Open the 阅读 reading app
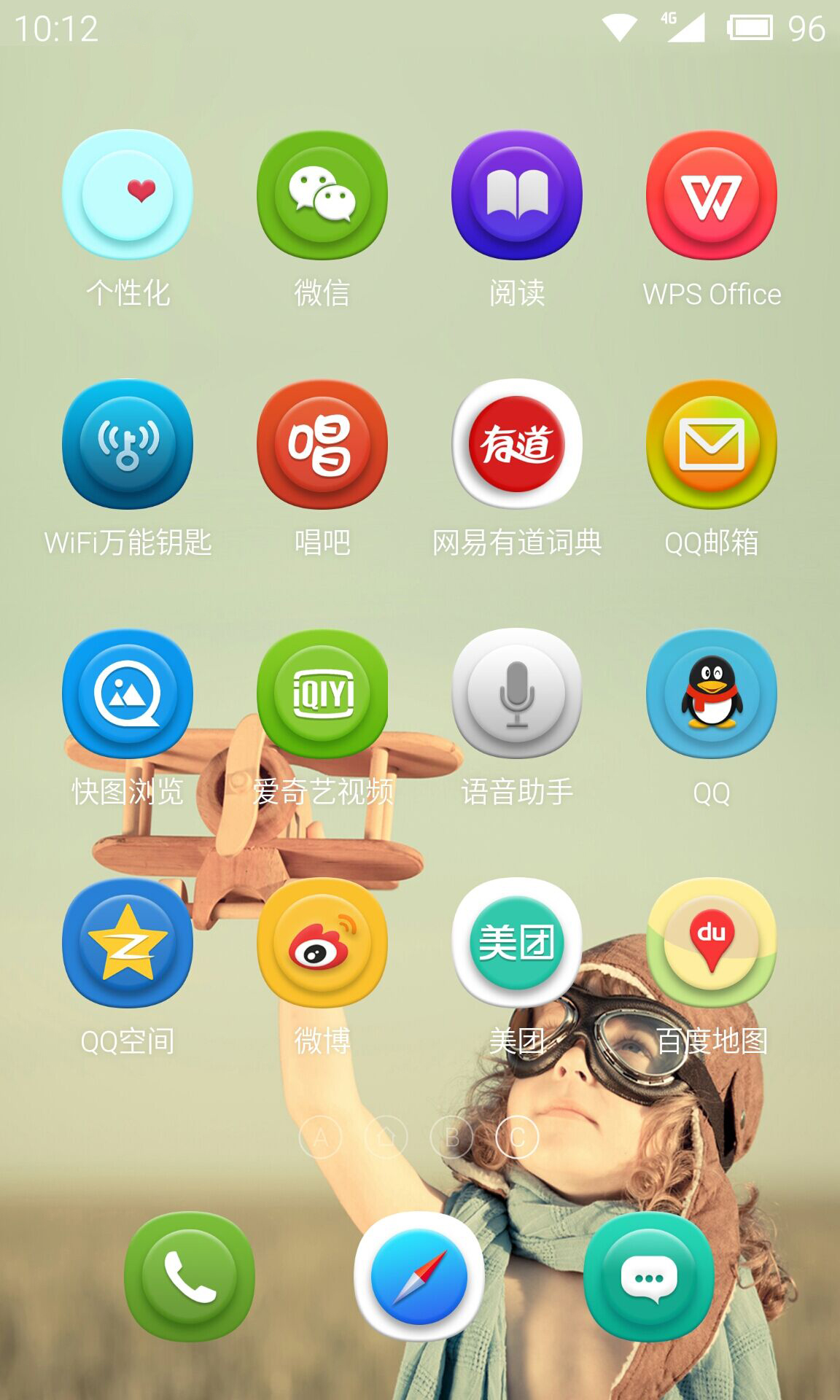 coord(516,195)
